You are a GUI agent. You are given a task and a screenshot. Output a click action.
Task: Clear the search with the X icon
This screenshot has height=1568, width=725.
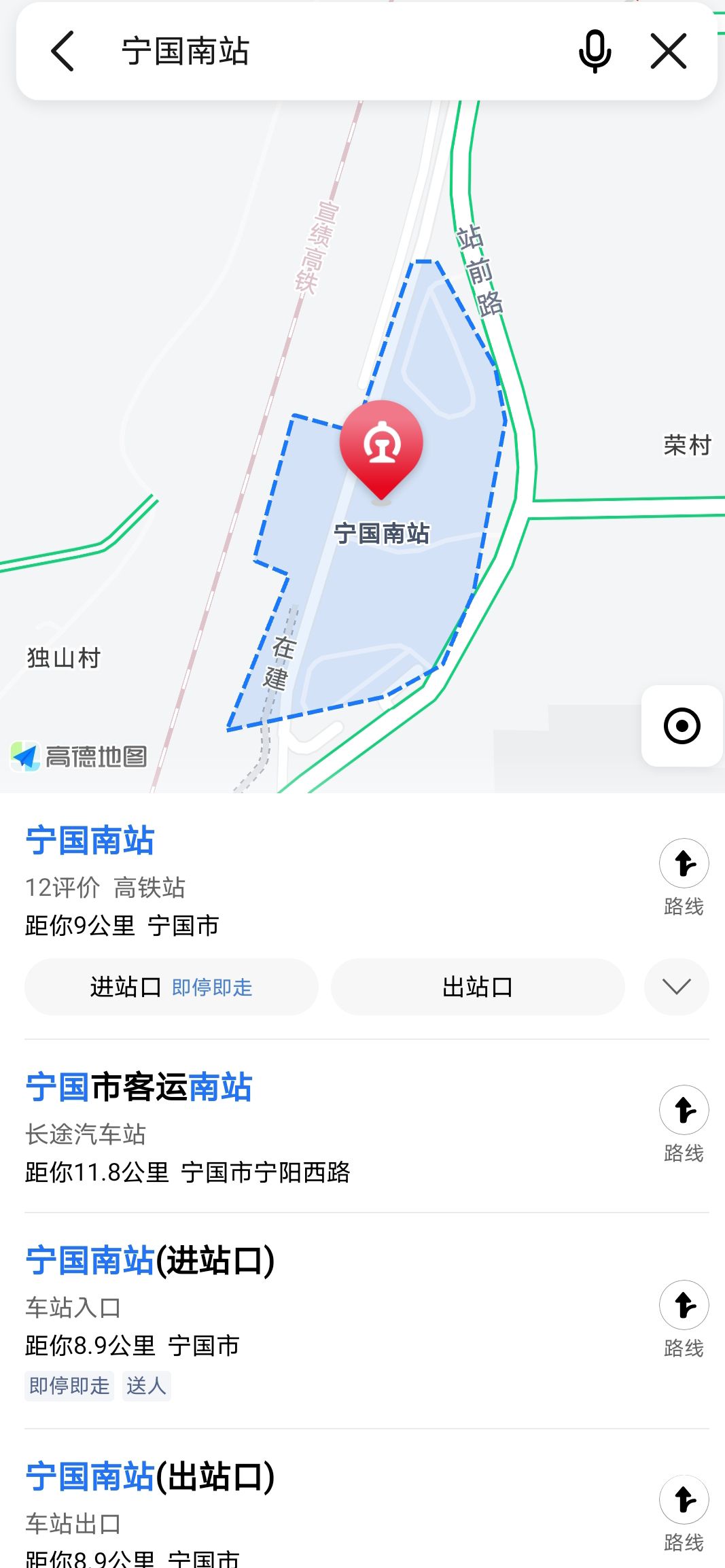(x=669, y=52)
